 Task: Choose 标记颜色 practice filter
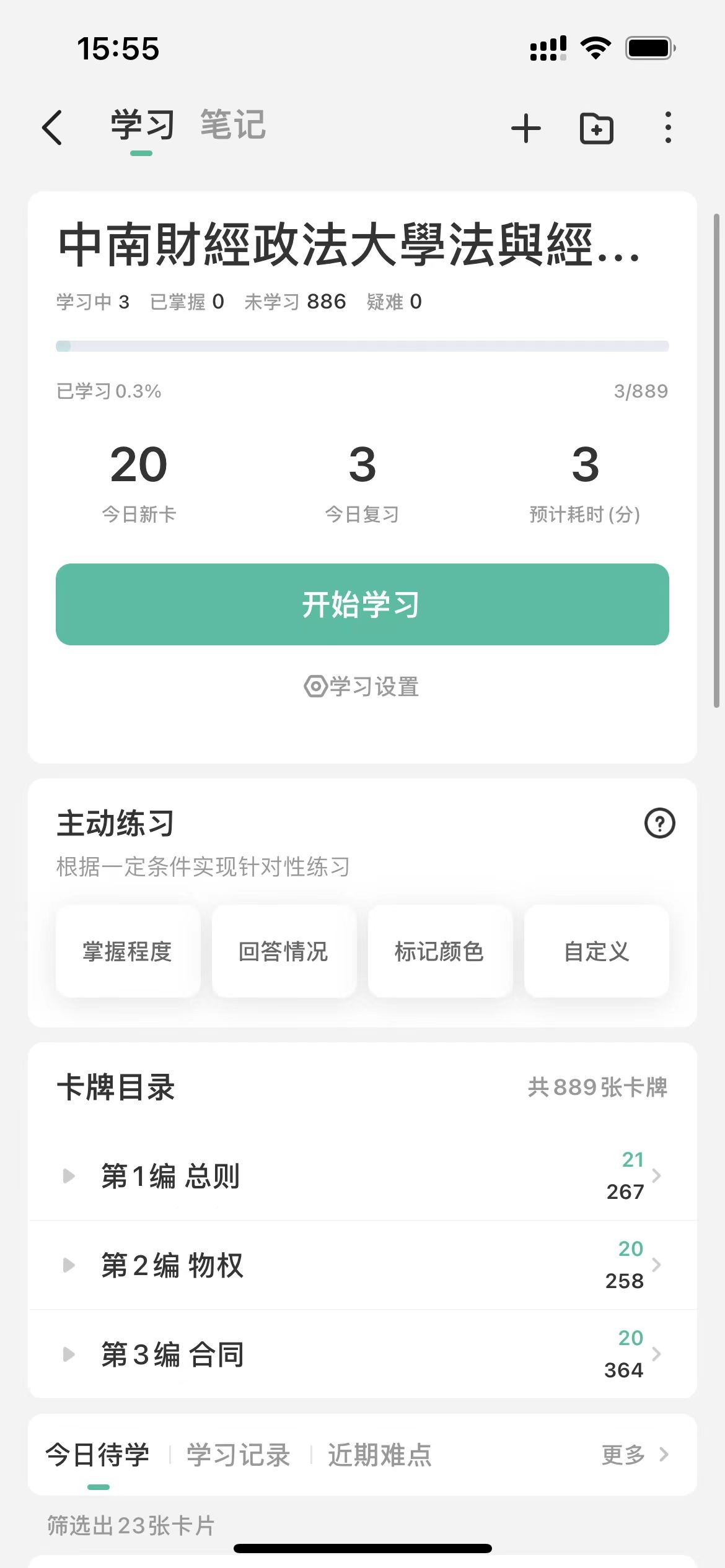point(440,951)
